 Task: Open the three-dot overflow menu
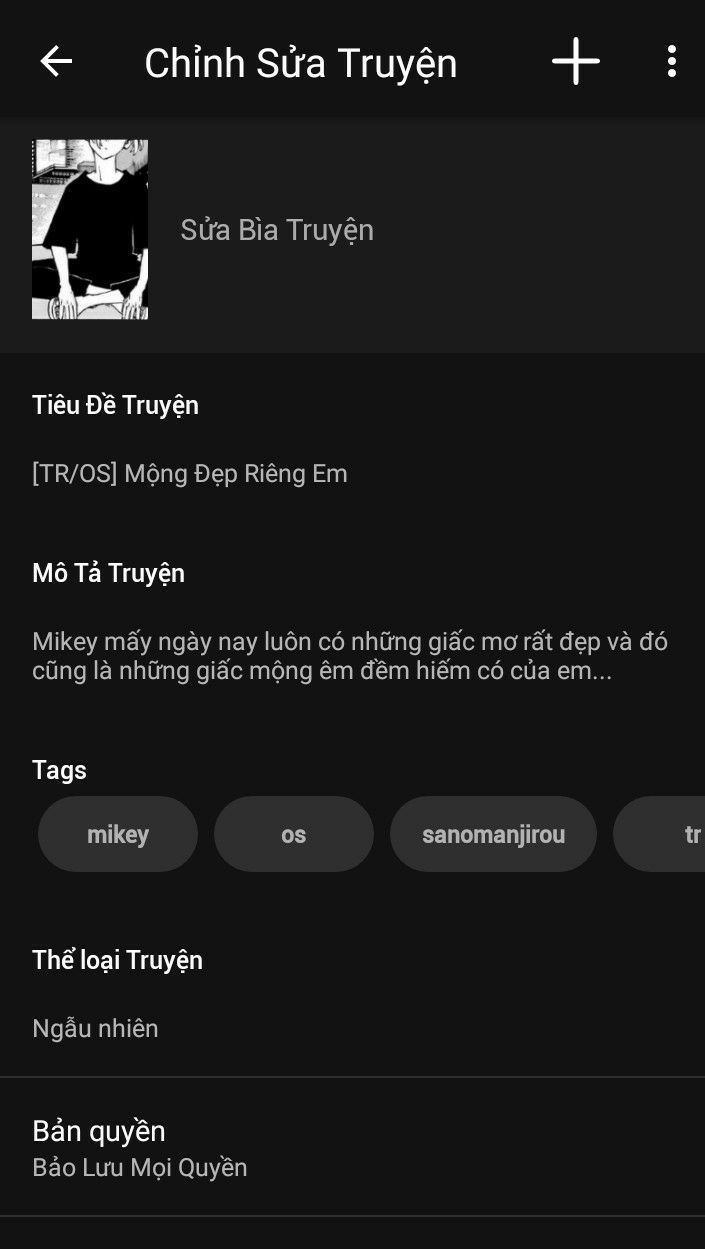click(671, 62)
